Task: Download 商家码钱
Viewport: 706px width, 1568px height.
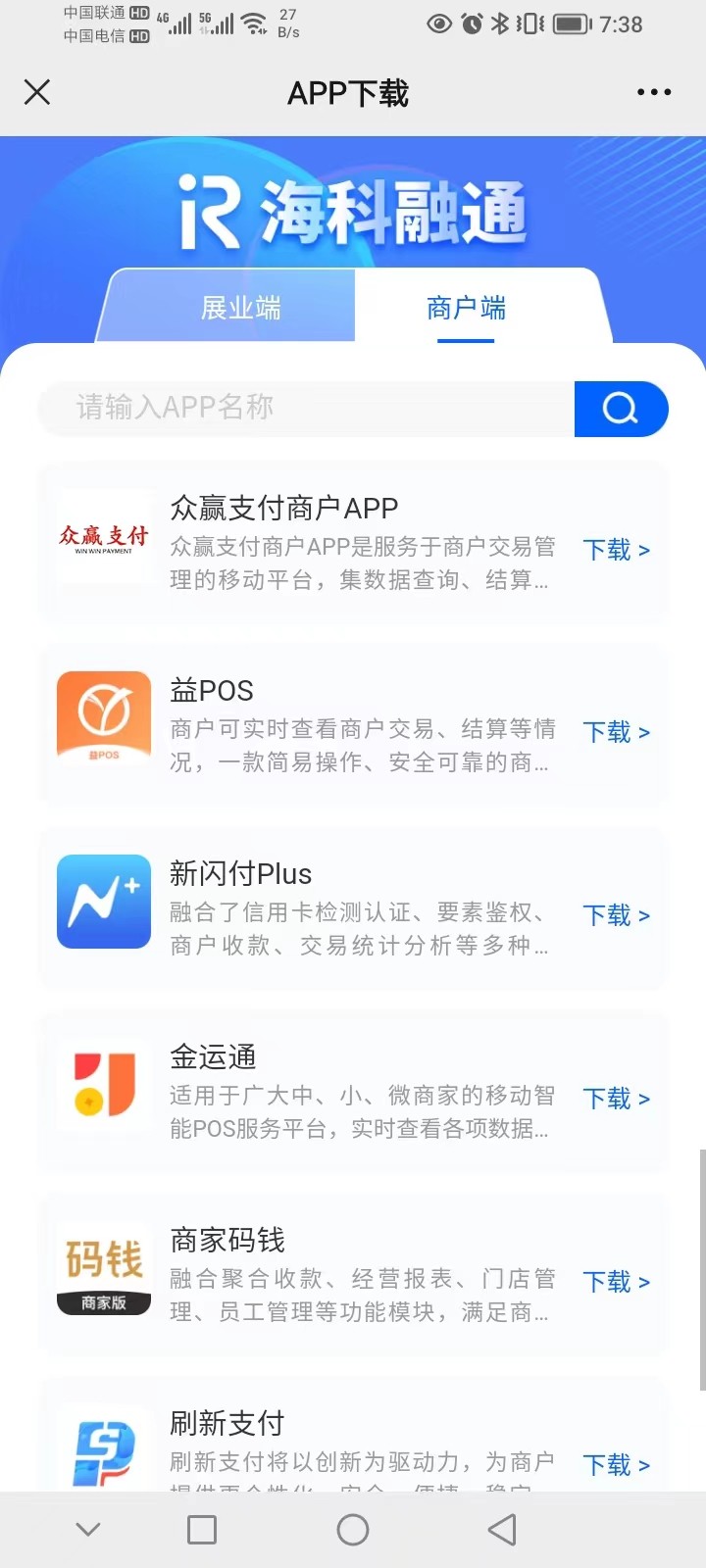Action: coord(617,1282)
